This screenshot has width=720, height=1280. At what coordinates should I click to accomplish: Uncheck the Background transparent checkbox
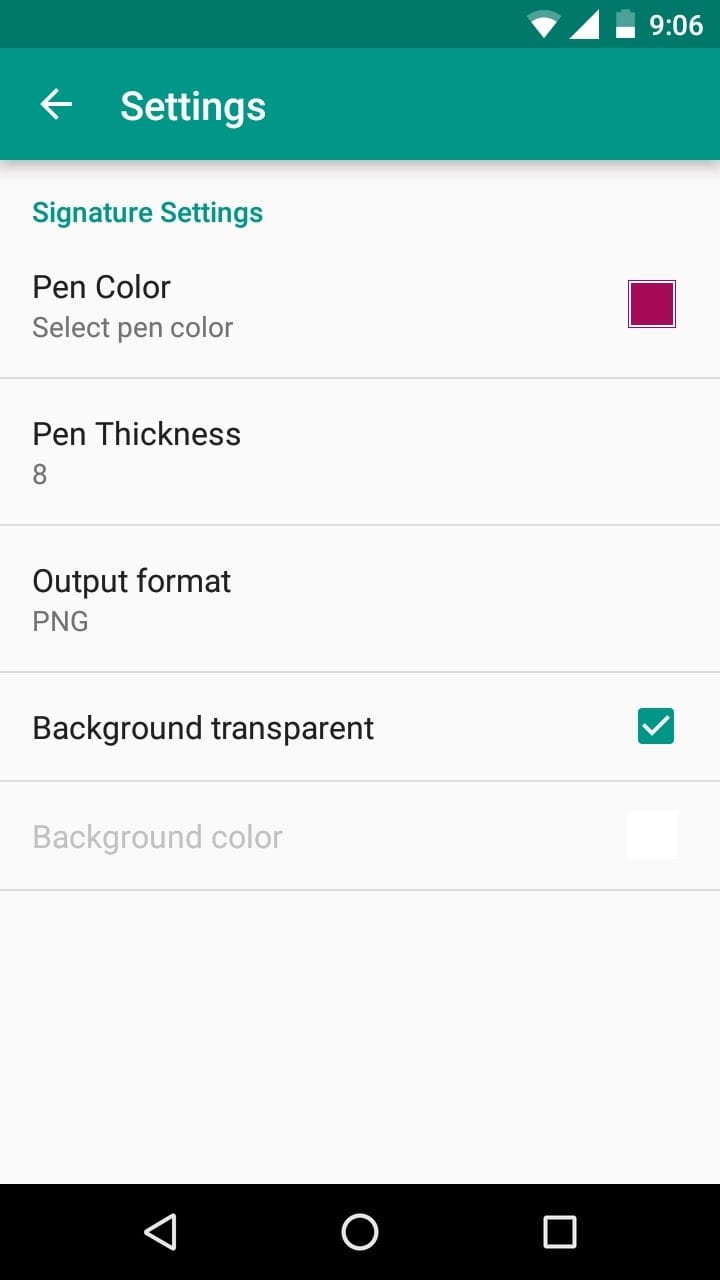656,727
